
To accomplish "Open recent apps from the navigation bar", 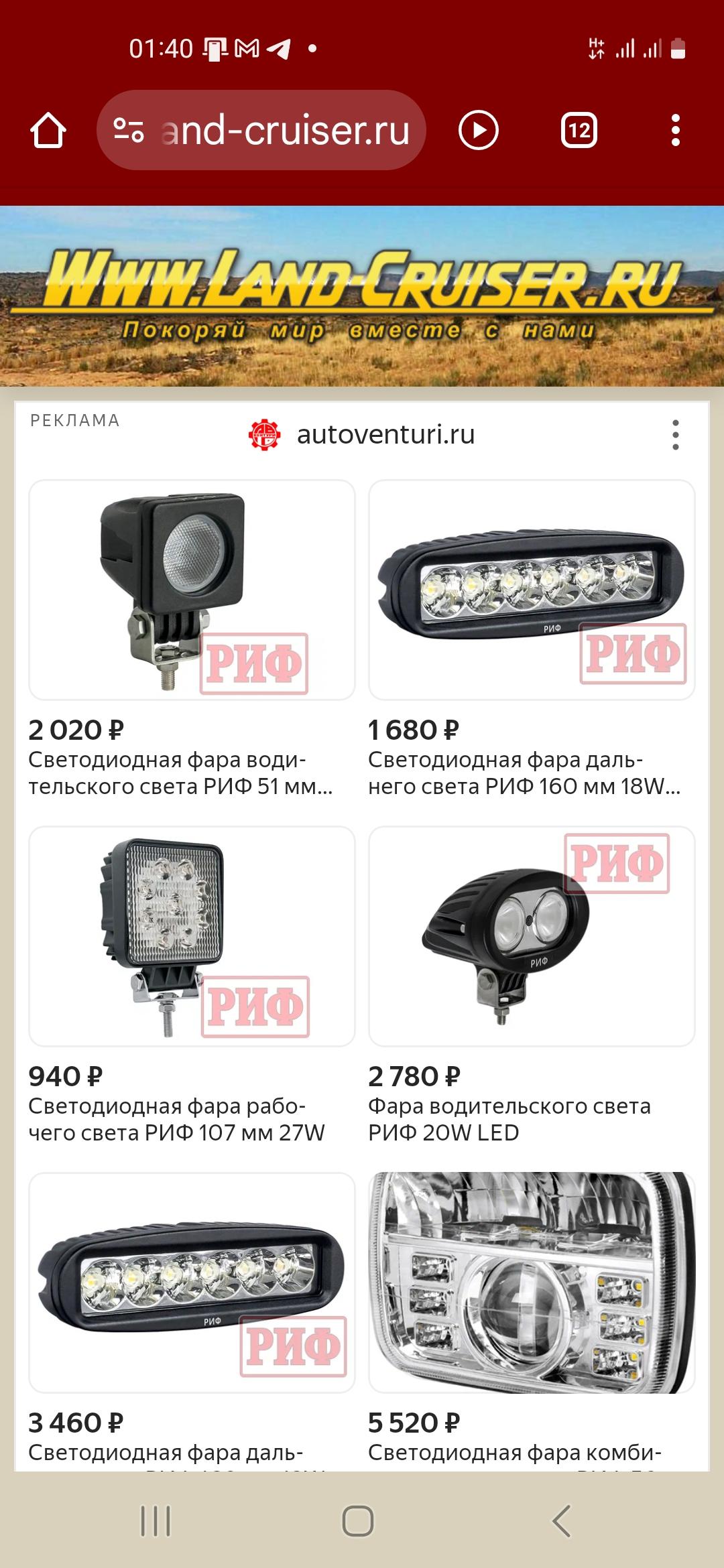I will pyautogui.click(x=156, y=1521).
